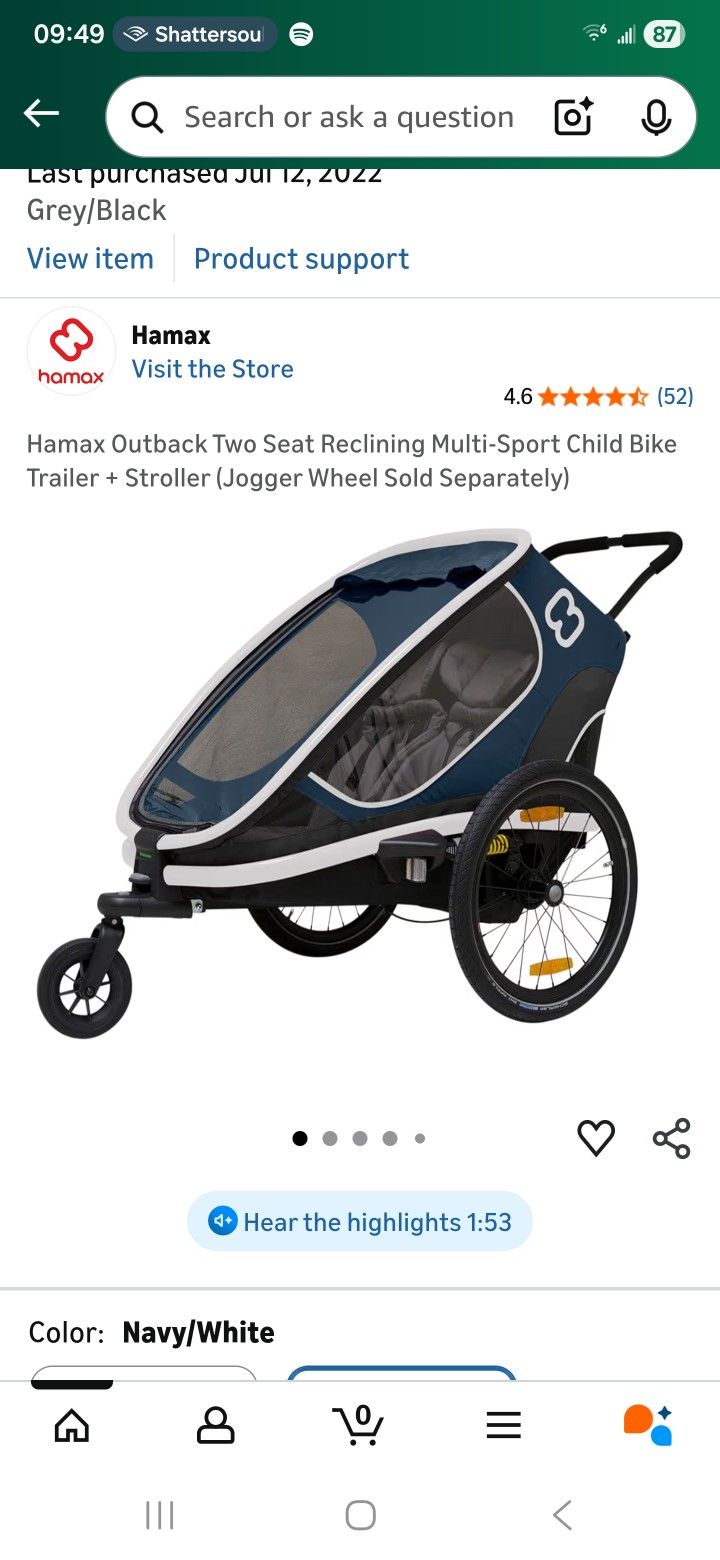The image size is (720, 1560).
Task: Visit the Hamax Store
Action: pyautogui.click(x=212, y=368)
